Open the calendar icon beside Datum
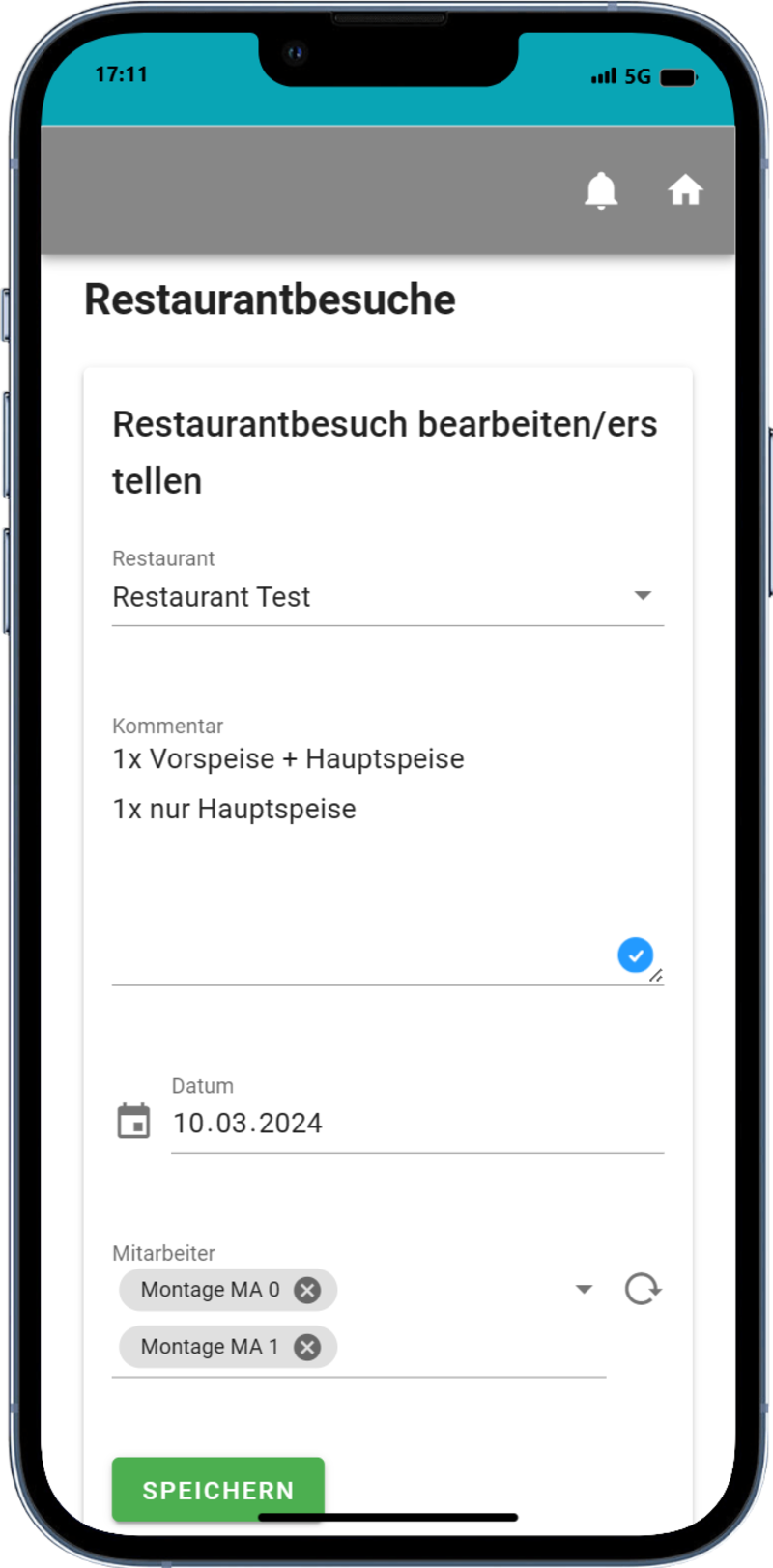Image resolution: width=773 pixels, height=1568 pixels. pyautogui.click(x=133, y=1122)
